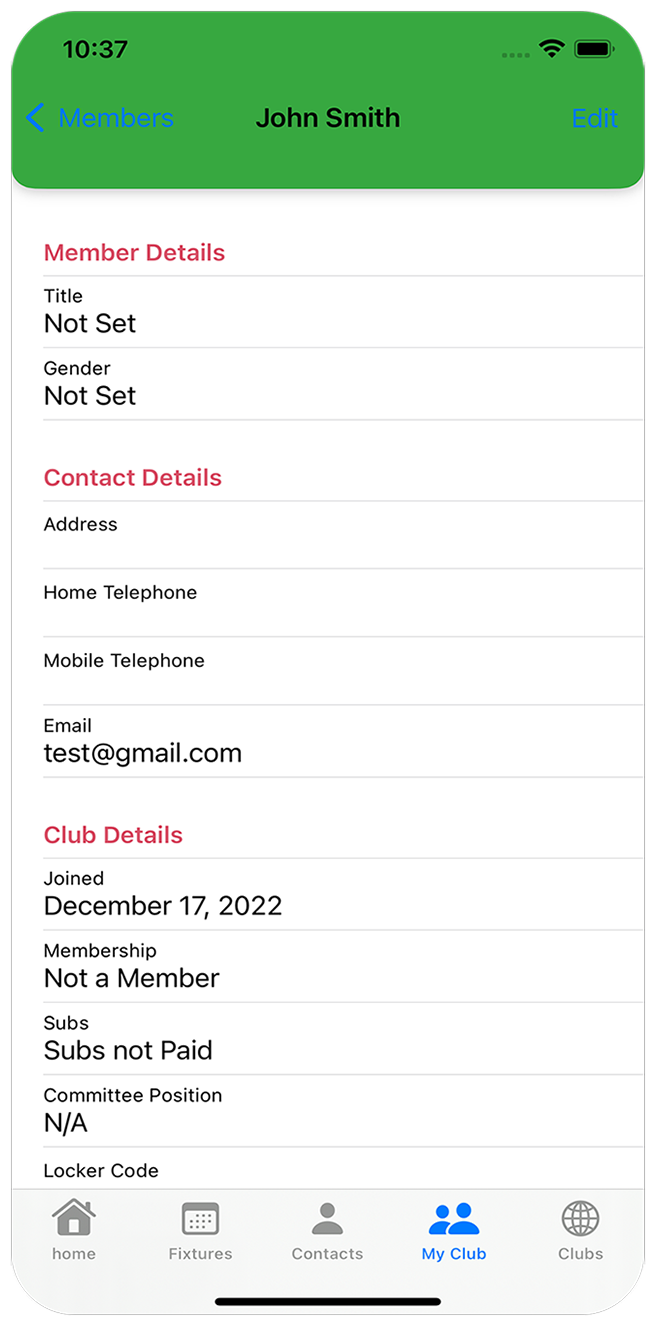Select the My Club tab
The image size is (656, 1326).
[x=454, y=1231]
